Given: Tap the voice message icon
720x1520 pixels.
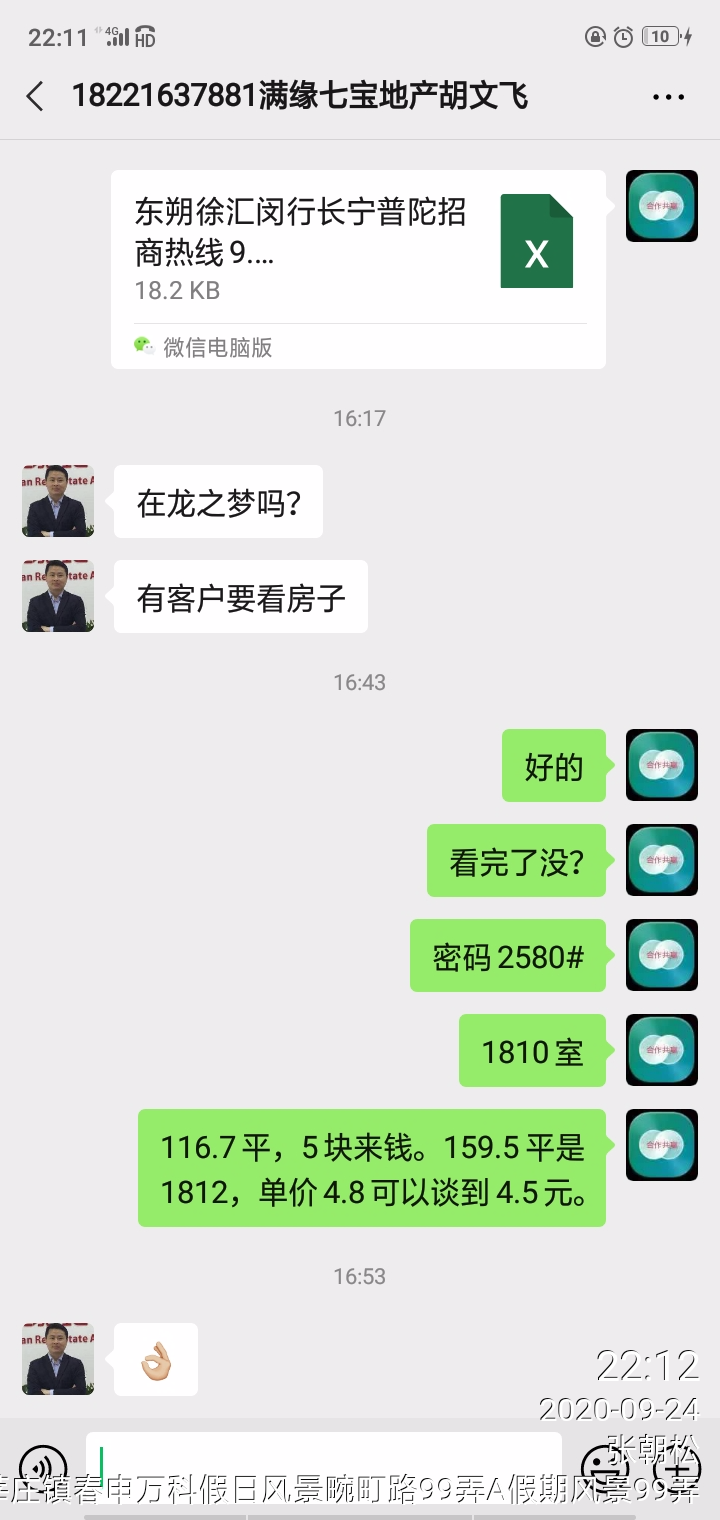Looking at the screenshot, I should [43, 1466].
